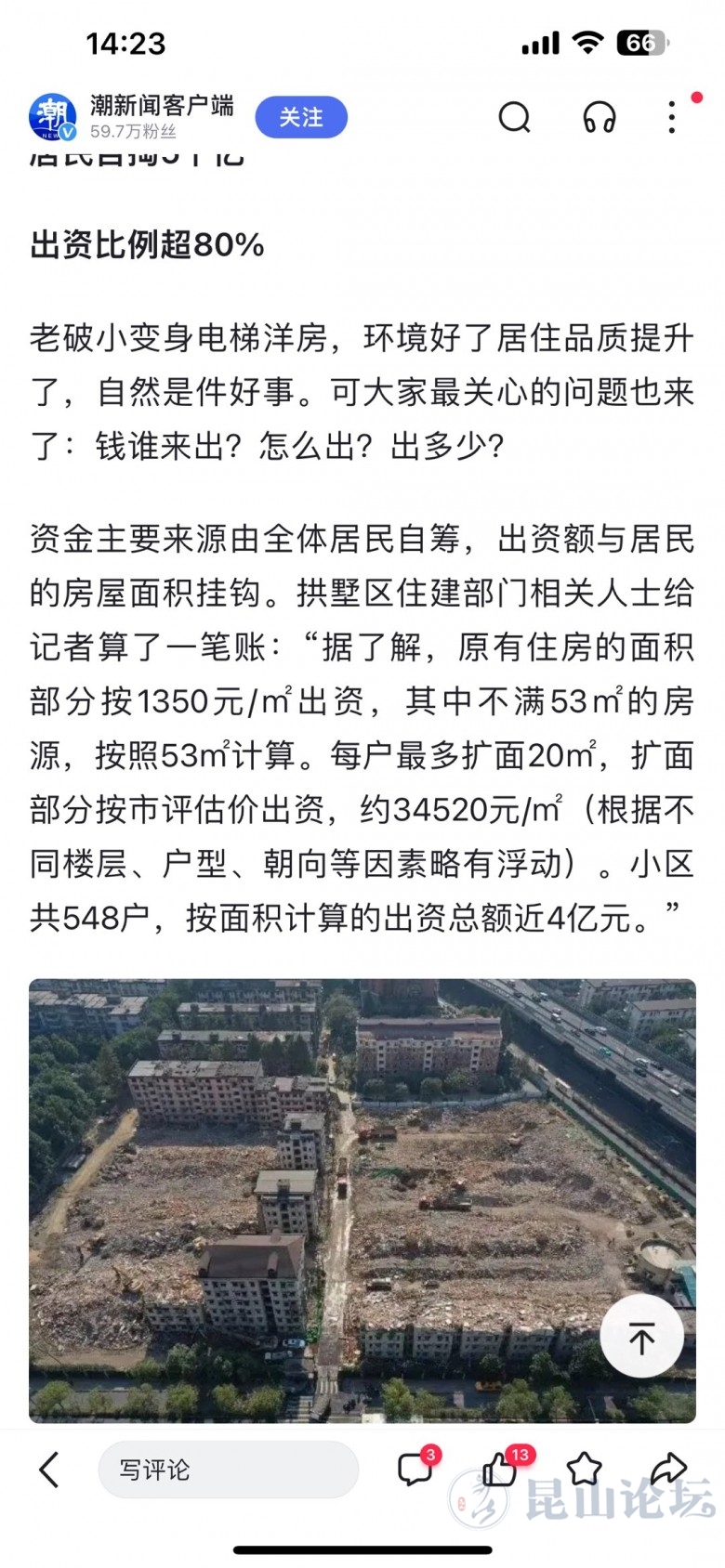Listen to the article with headphones icon
The width and height of the screenshot is (725, 1568).
tap(600, 118)
